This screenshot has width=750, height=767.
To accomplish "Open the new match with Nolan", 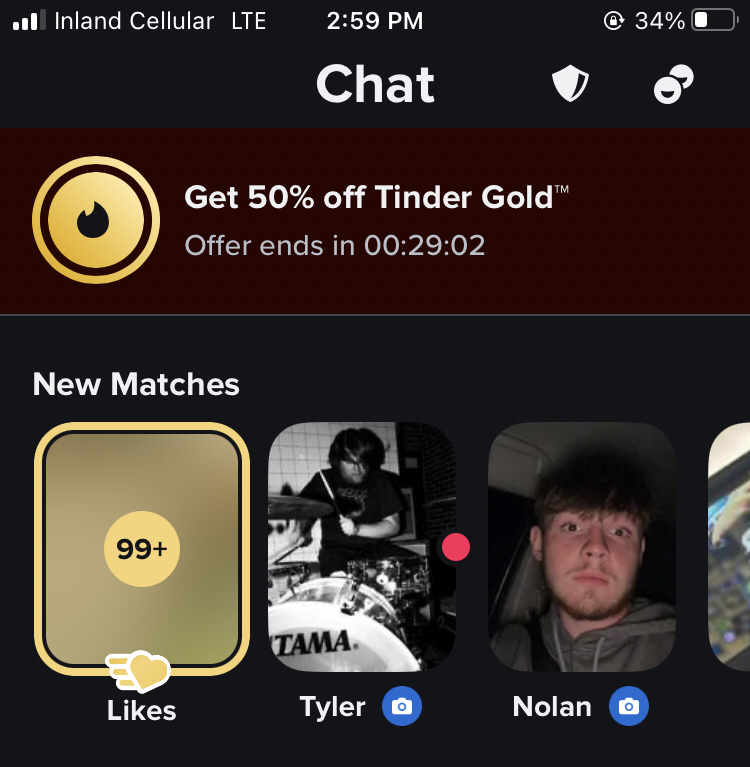I will tap(581, 546).
